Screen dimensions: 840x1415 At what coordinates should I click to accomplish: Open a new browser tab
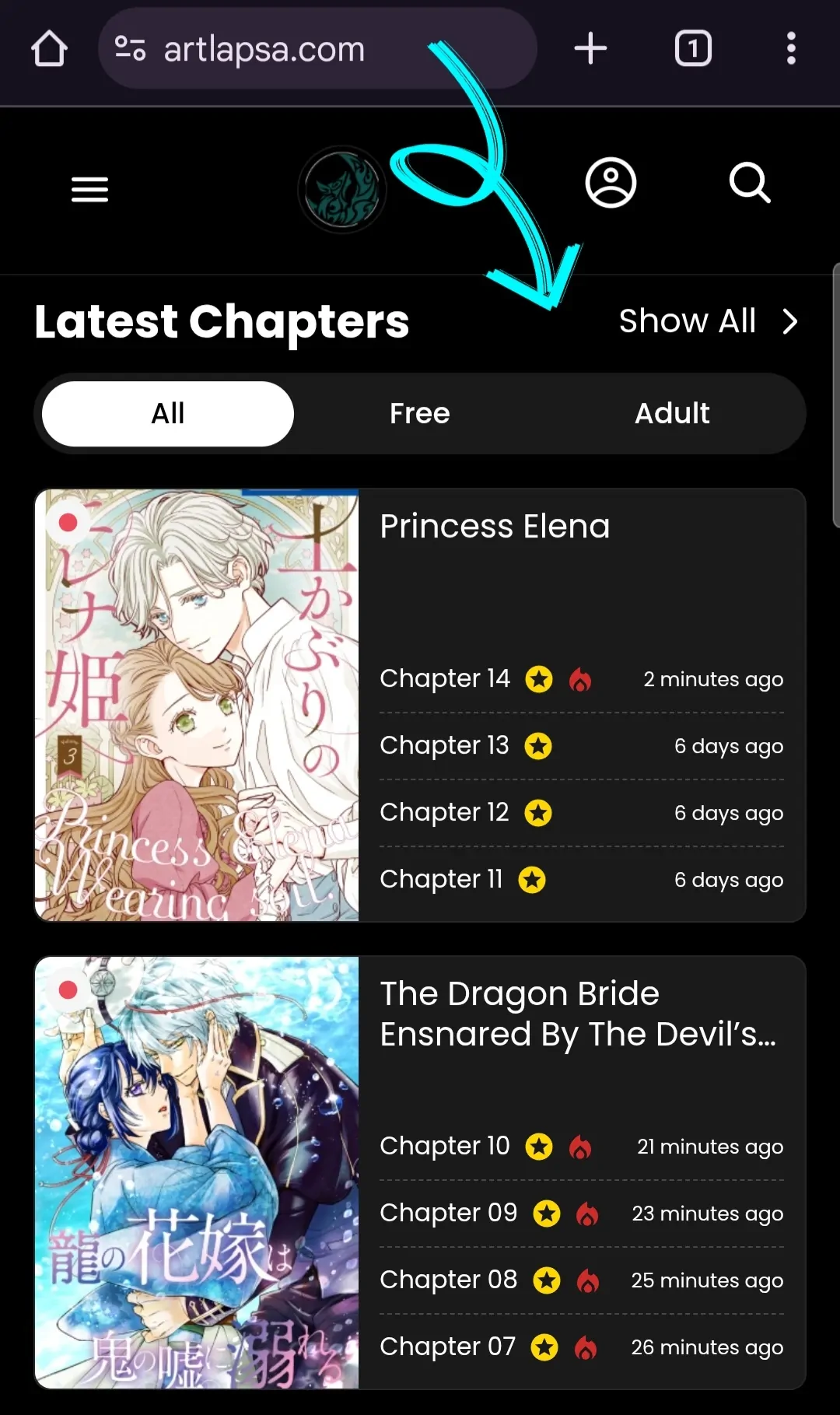[x=590, y=49]
